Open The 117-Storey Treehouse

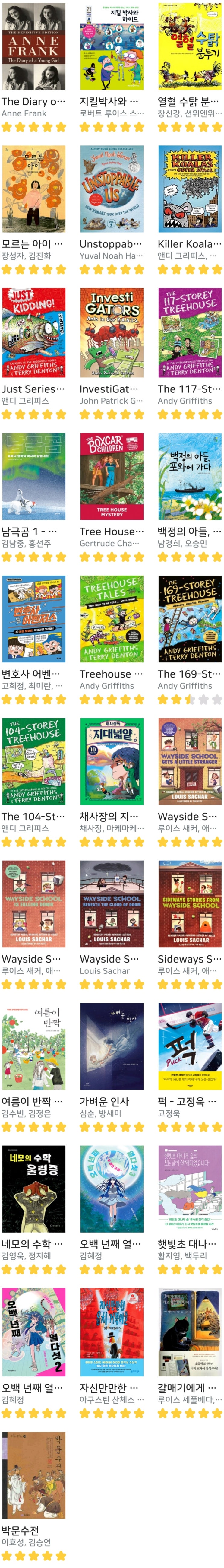coord(189,332)
